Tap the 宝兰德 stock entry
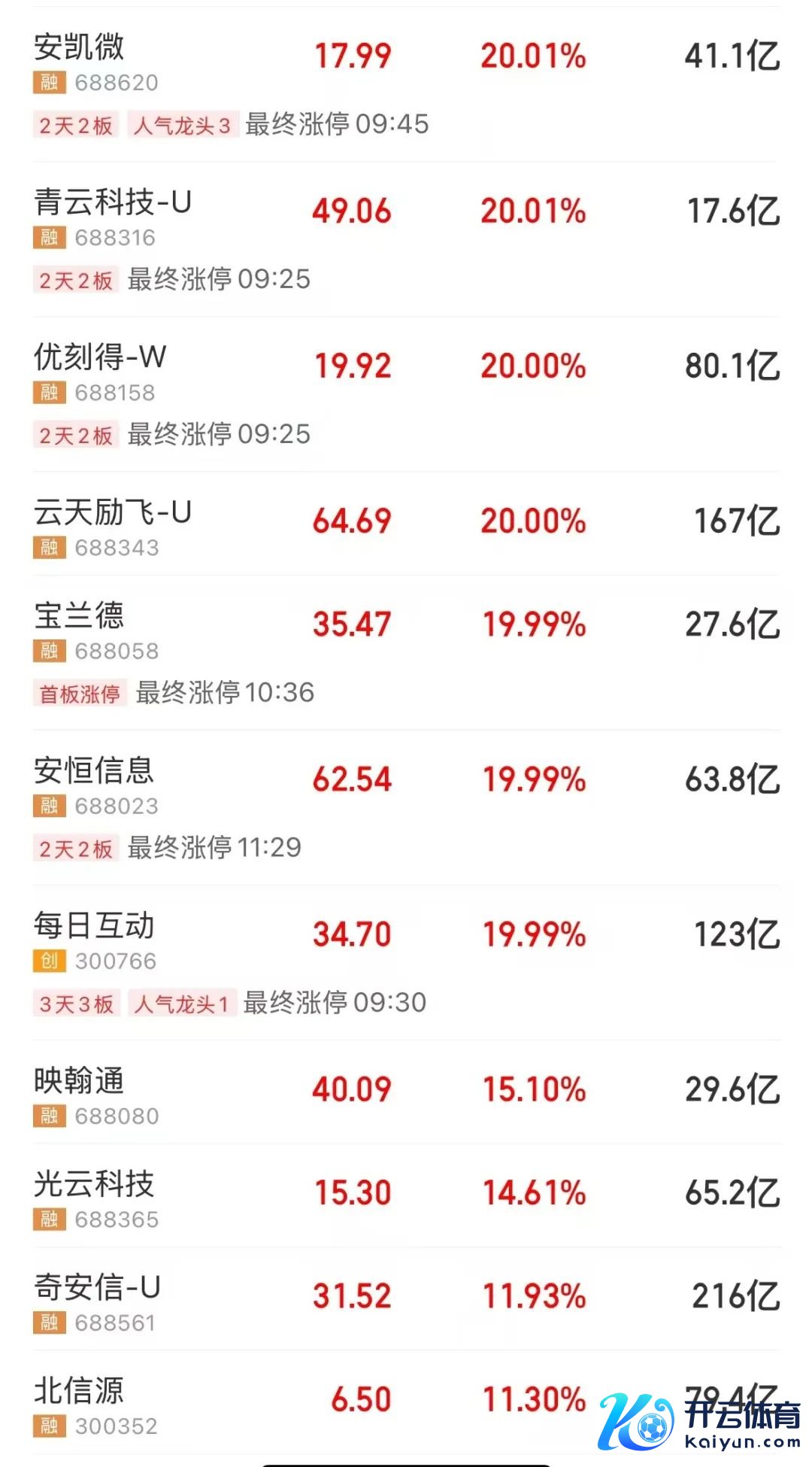The image size is (812, 1467). point(79,617)
